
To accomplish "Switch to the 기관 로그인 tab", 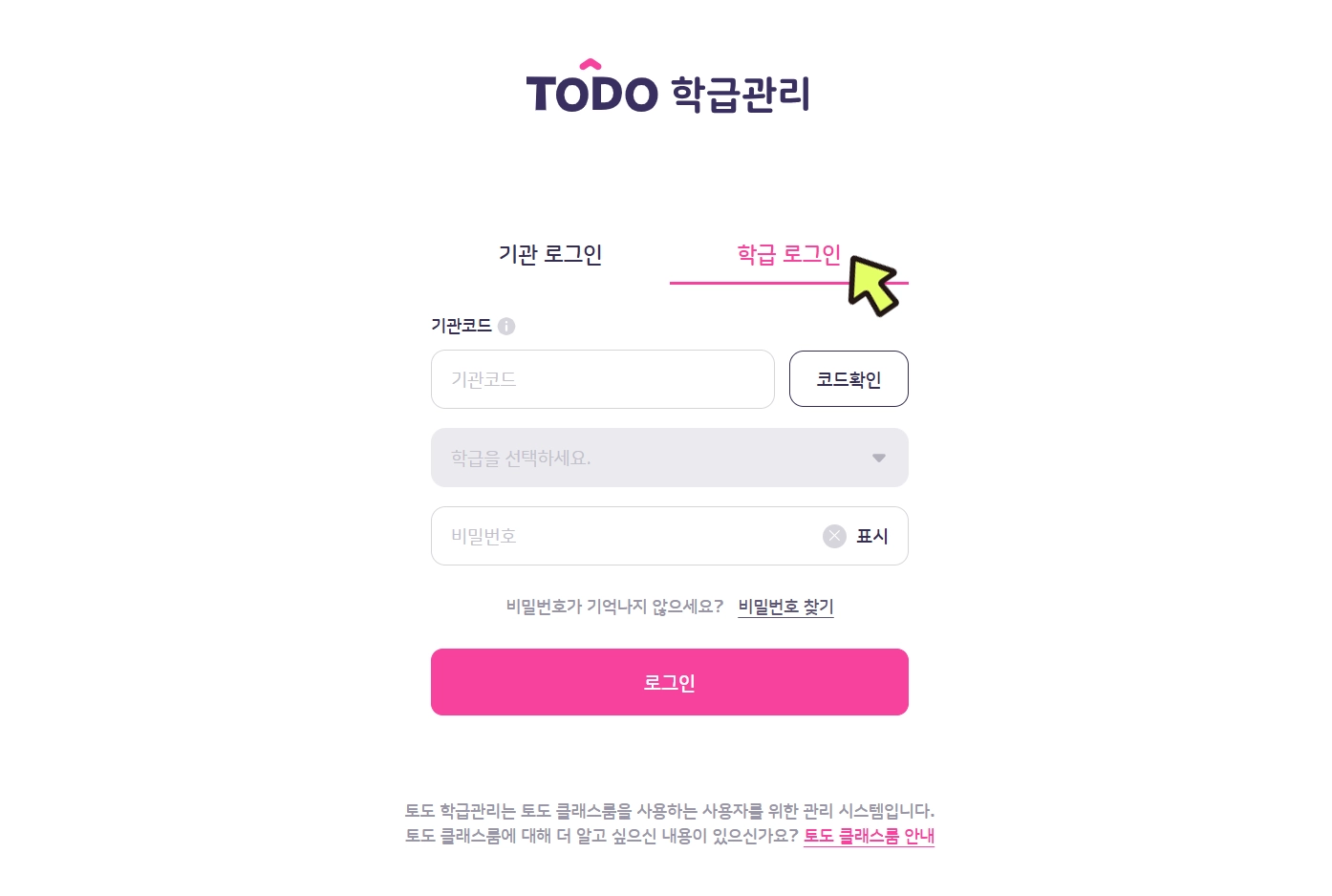I will point(549,254).
